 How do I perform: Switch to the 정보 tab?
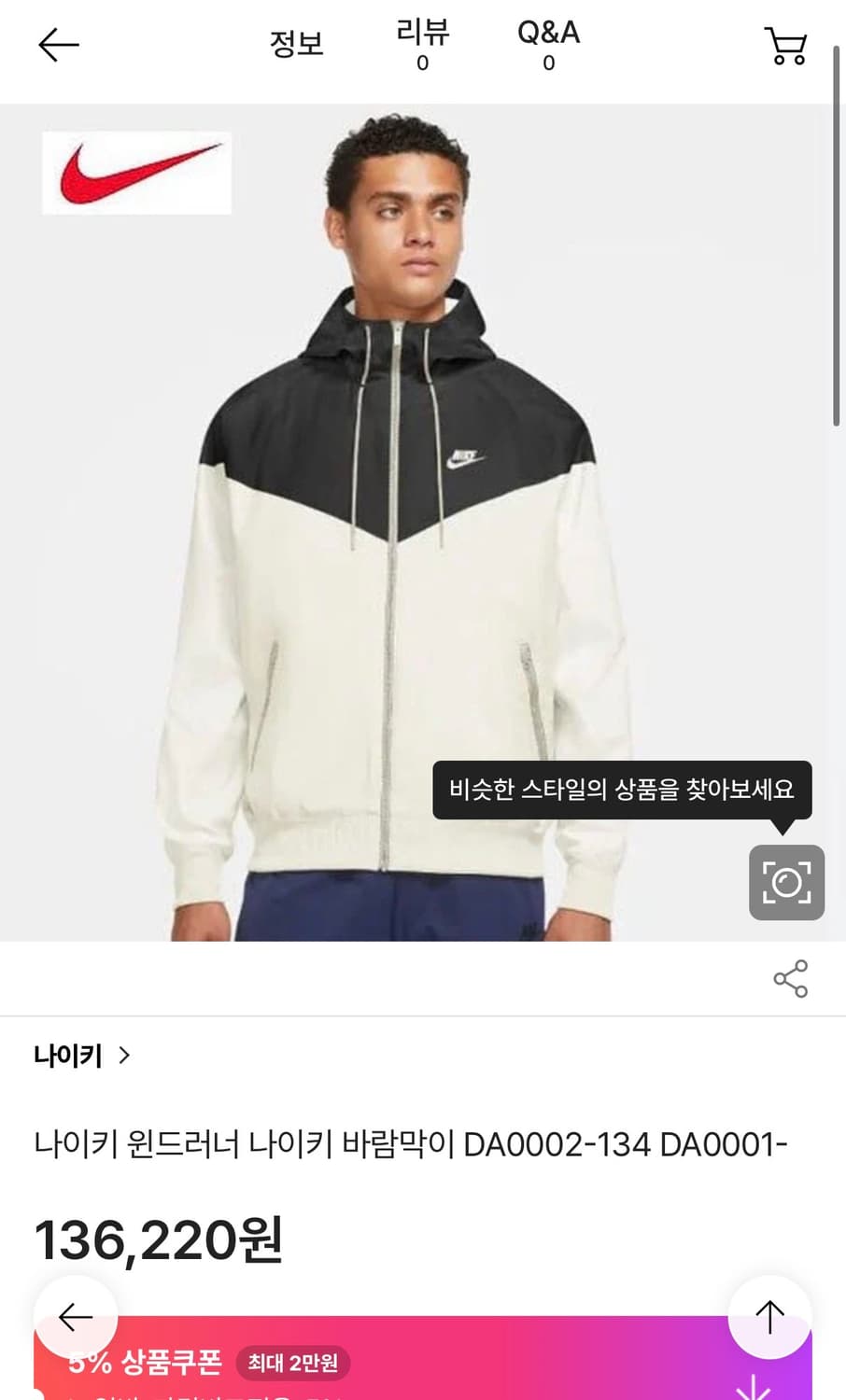tap(296, 44)
